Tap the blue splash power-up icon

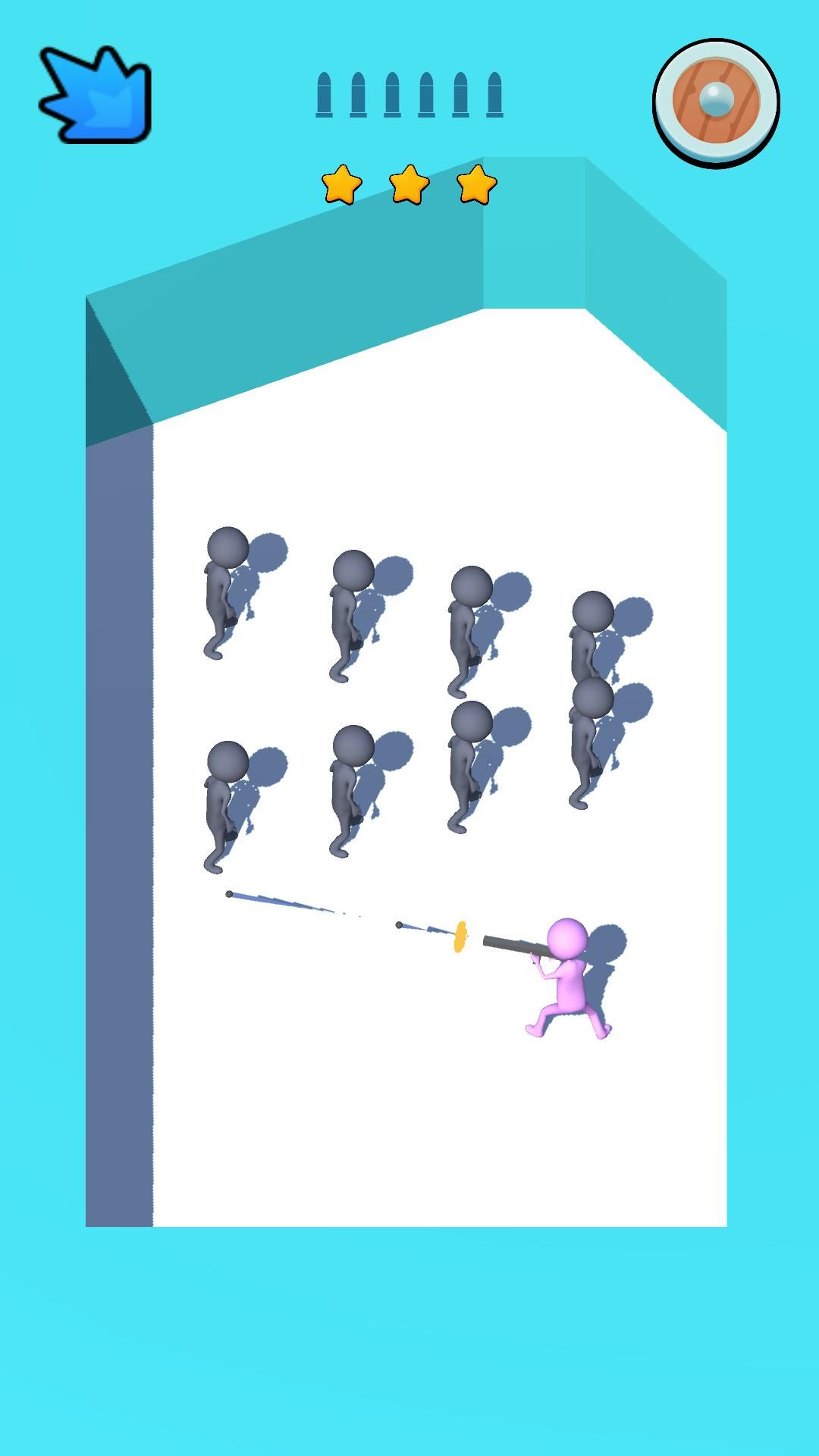coord(96,96)
